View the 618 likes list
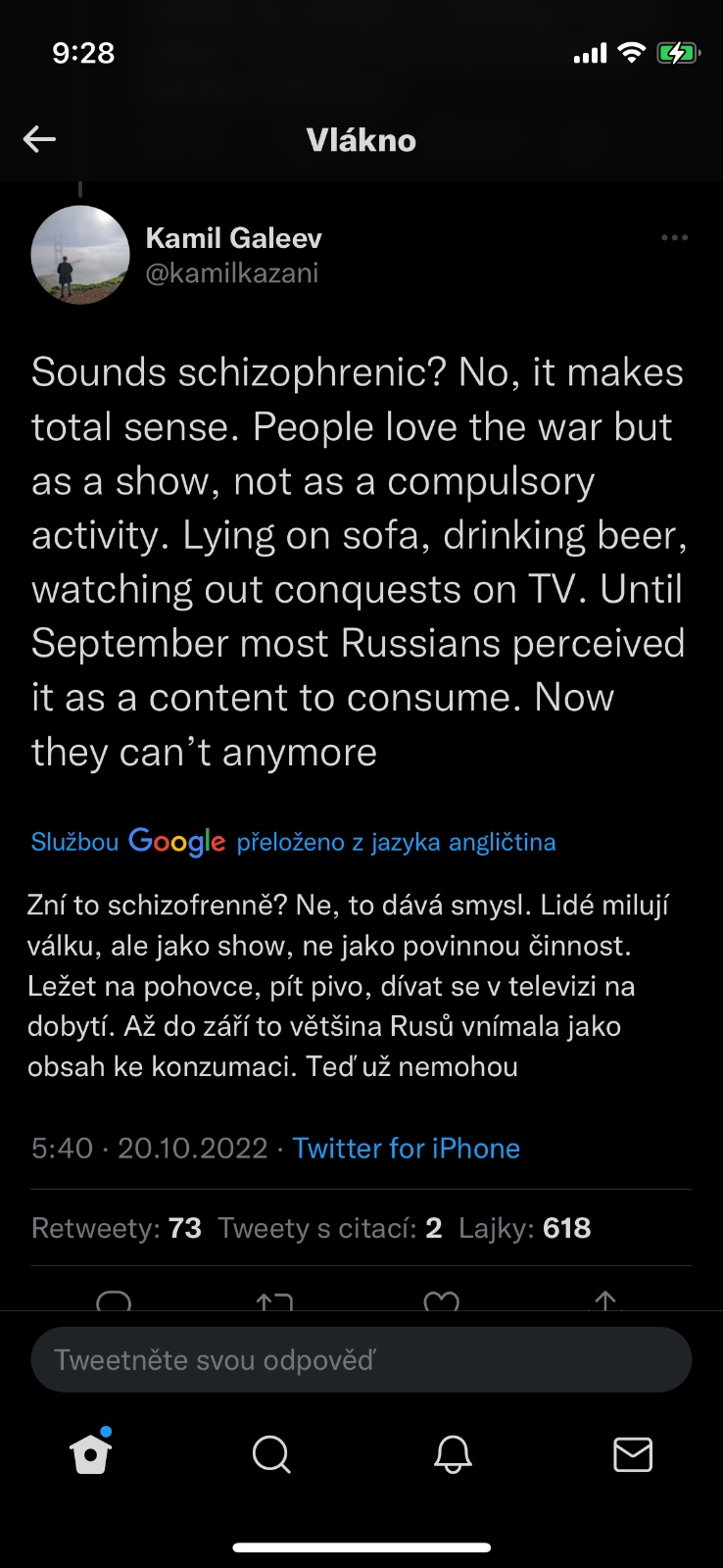Image resolution: width=723 pixels, height=1568 pixels. click(525, 1228)
